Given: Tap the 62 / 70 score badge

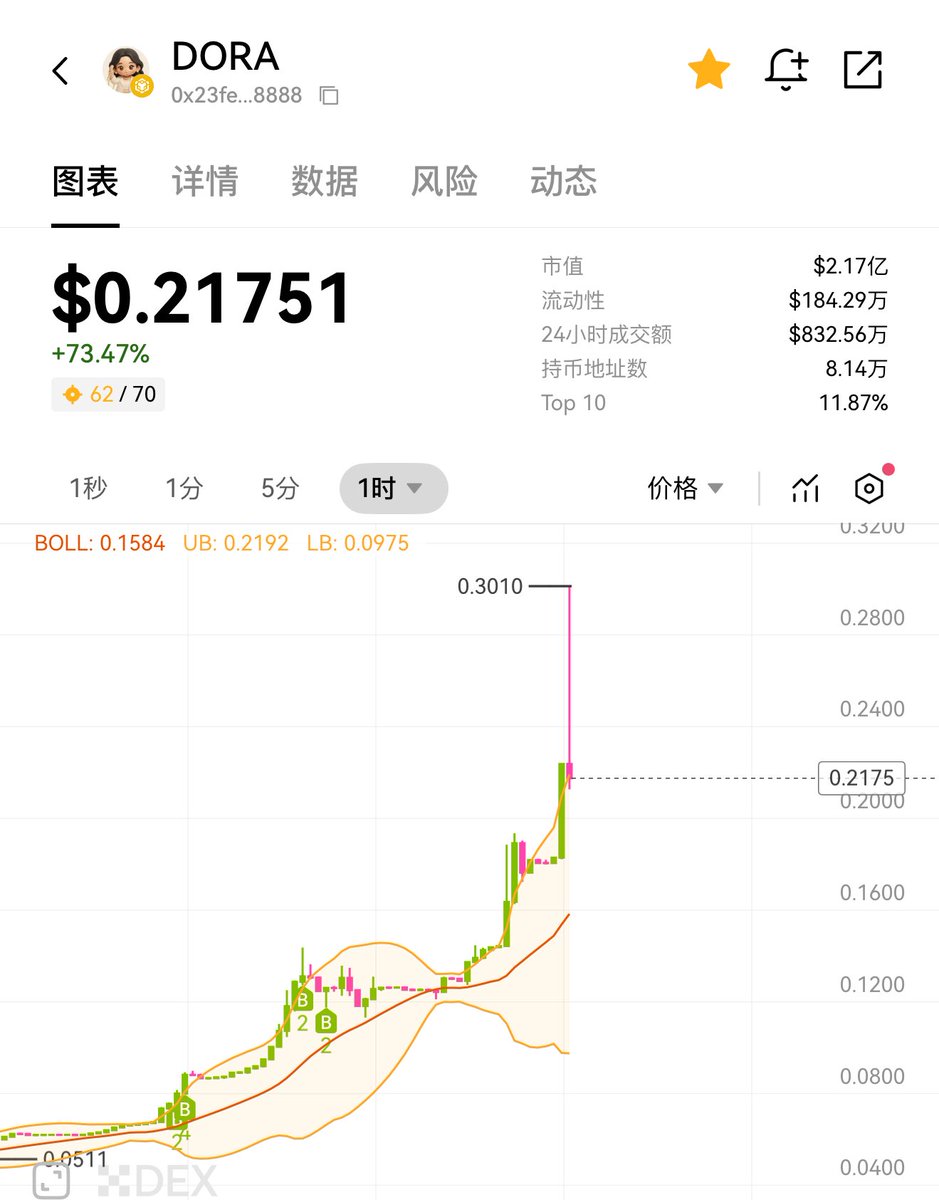Looking at the screenshot, I should coord(108,394).
